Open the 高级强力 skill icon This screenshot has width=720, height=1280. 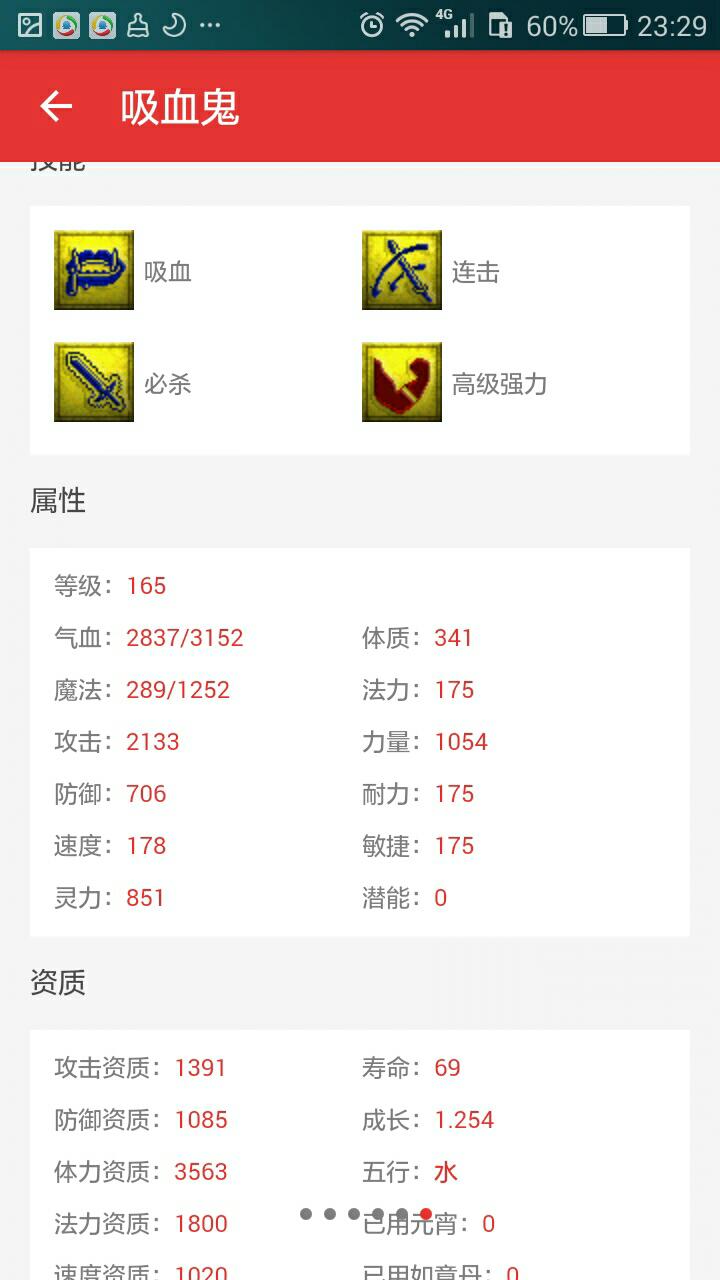[x=402, y=382]
